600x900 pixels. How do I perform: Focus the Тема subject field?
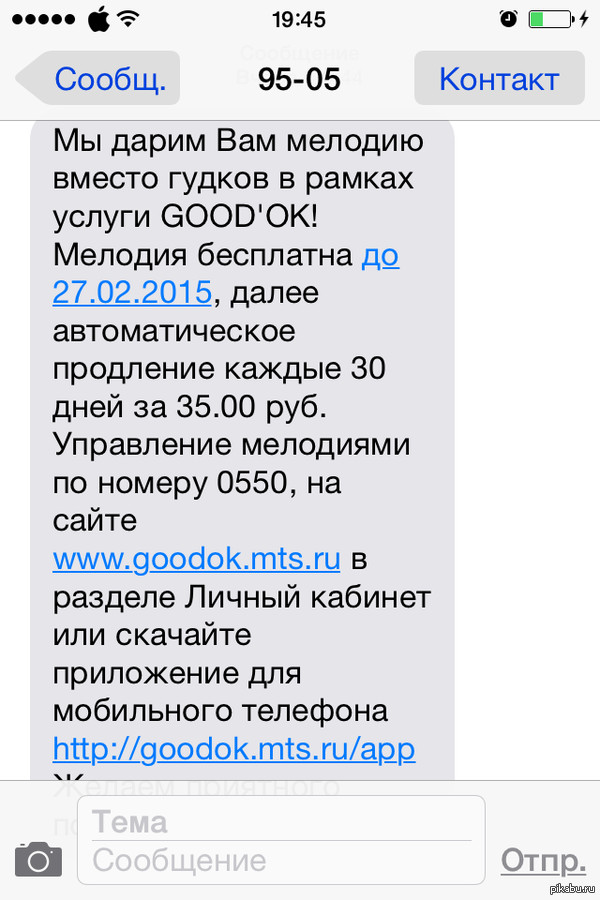[285, 822]
